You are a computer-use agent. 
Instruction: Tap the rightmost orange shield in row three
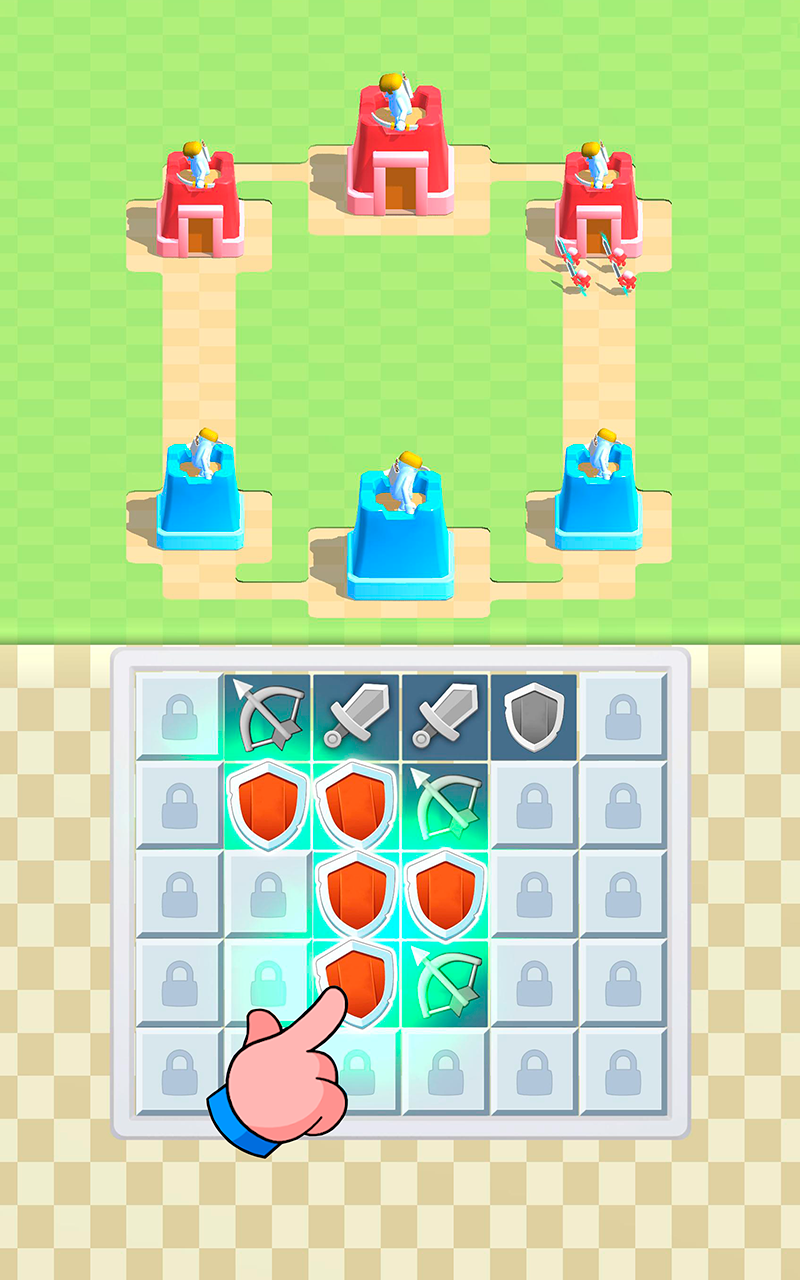point(445,895)
